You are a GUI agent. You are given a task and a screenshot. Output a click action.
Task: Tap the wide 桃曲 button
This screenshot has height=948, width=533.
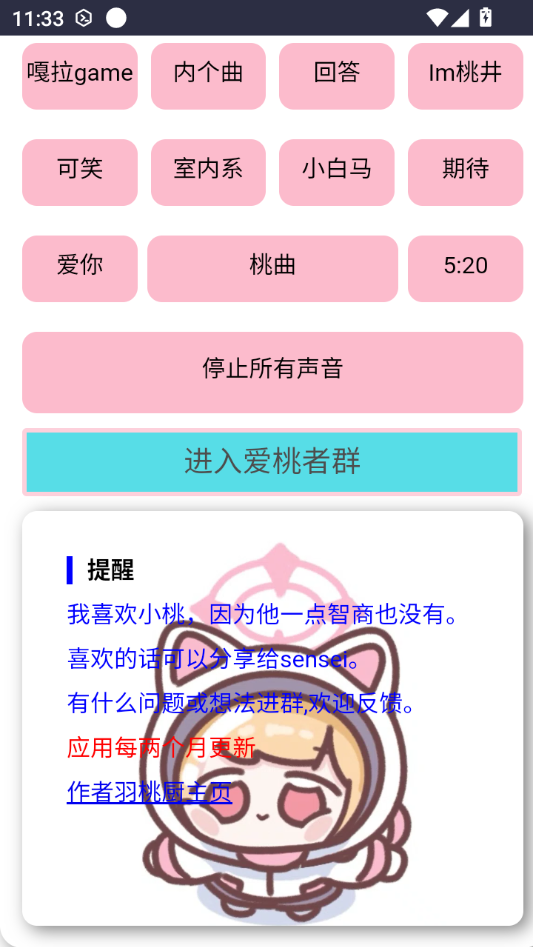tap(273, 268)
